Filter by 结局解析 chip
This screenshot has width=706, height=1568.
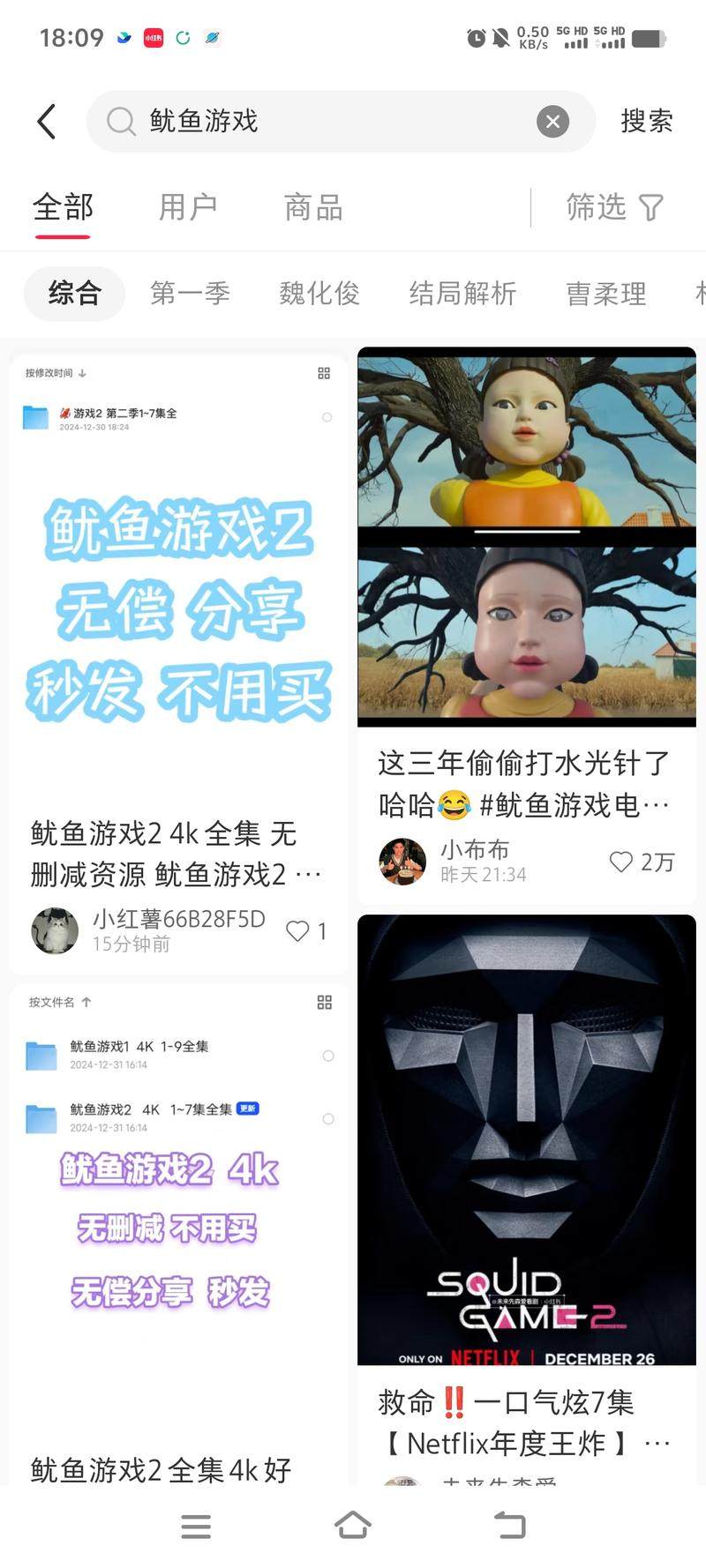(462, 293)
